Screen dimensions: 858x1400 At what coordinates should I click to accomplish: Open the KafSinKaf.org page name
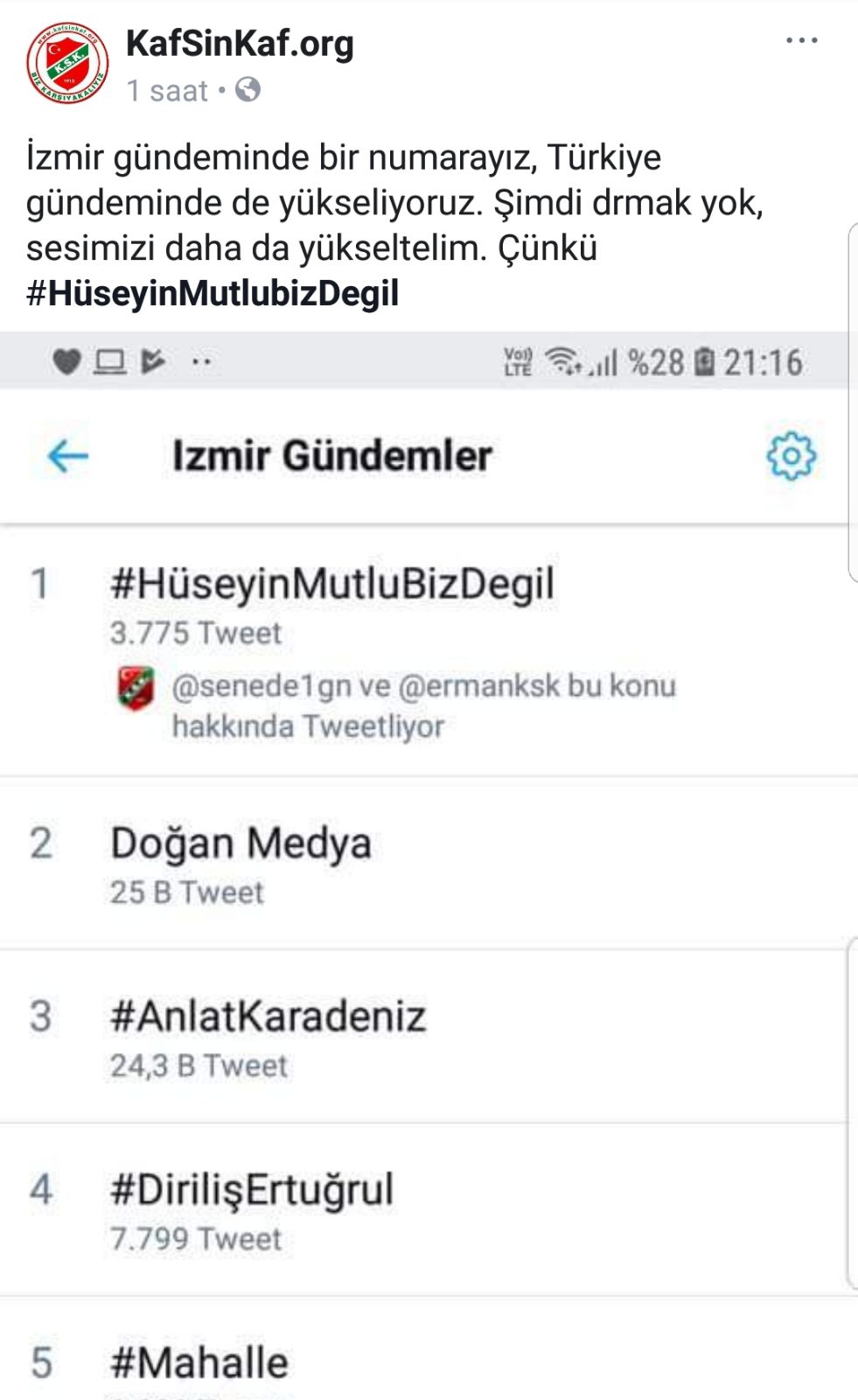click(240, 43)
